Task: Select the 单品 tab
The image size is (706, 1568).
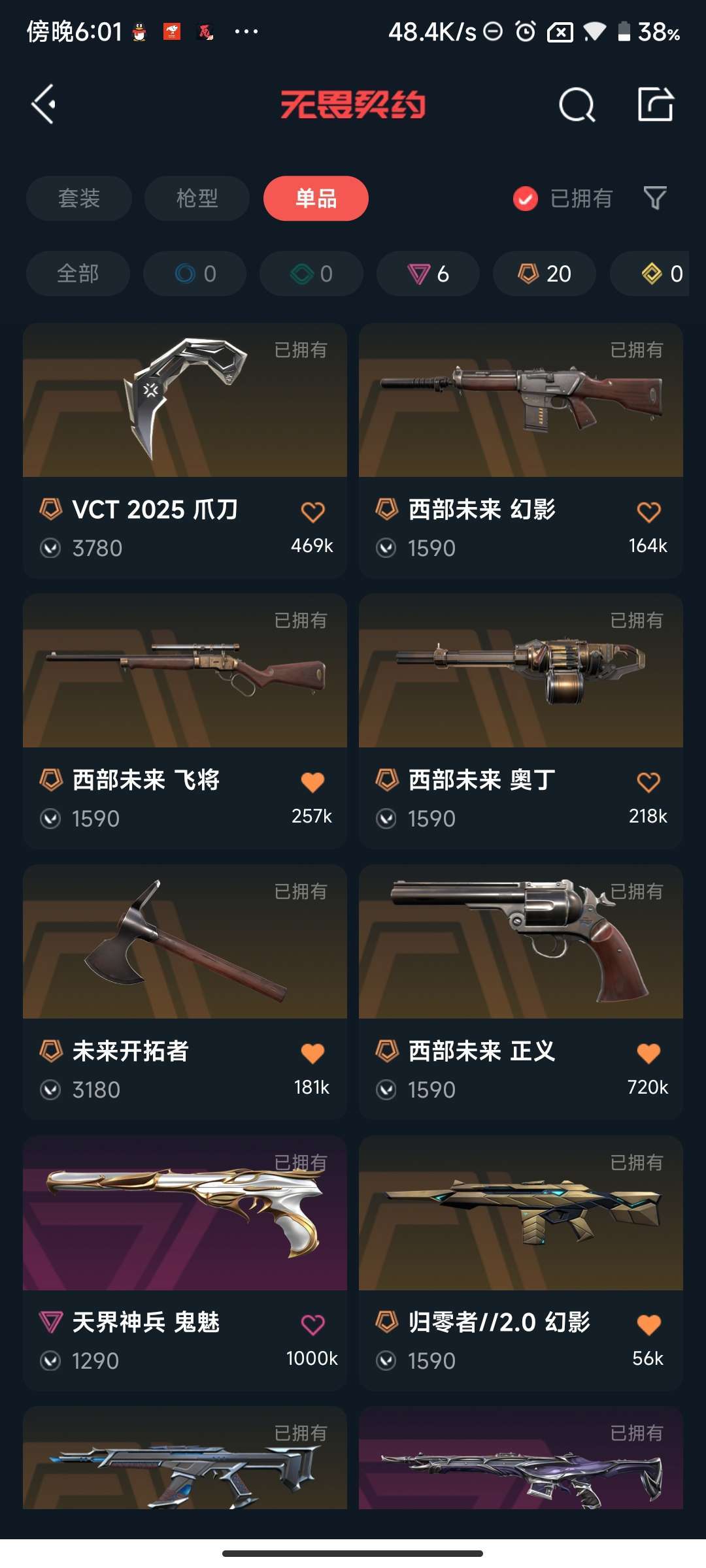Action: tap(316, 198)
